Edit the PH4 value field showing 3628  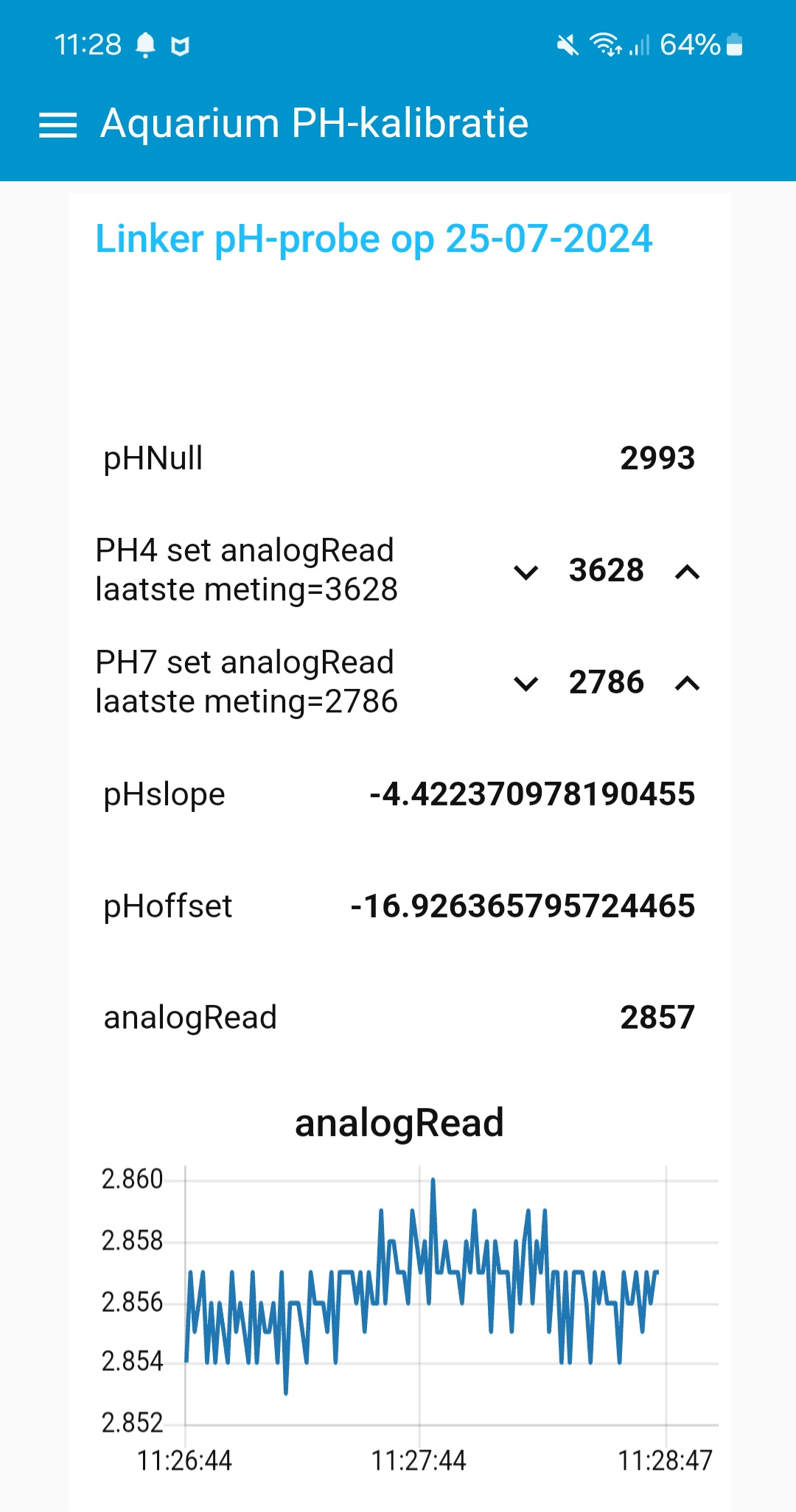pyautogui.click(x=606, y=570)
